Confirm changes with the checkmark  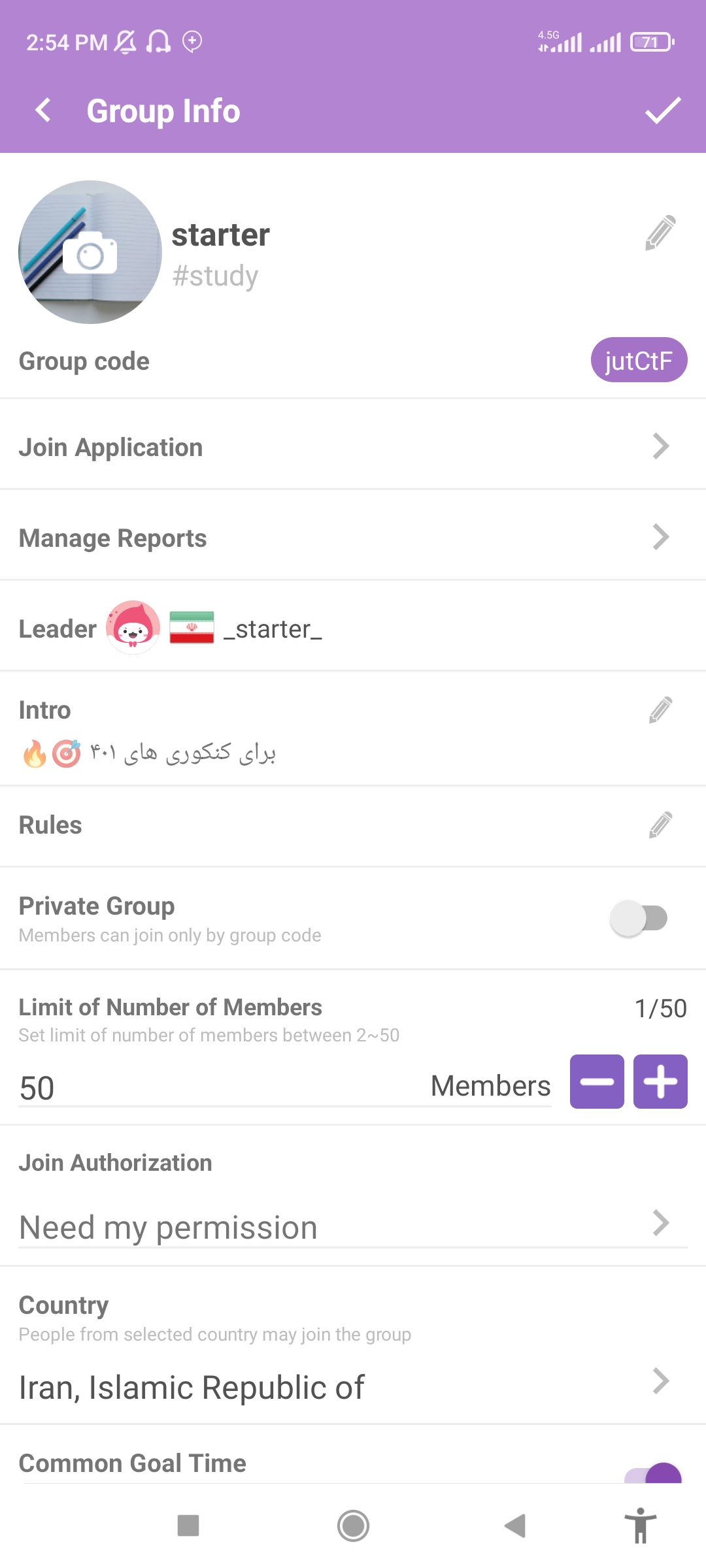click(x=663, y=110)
